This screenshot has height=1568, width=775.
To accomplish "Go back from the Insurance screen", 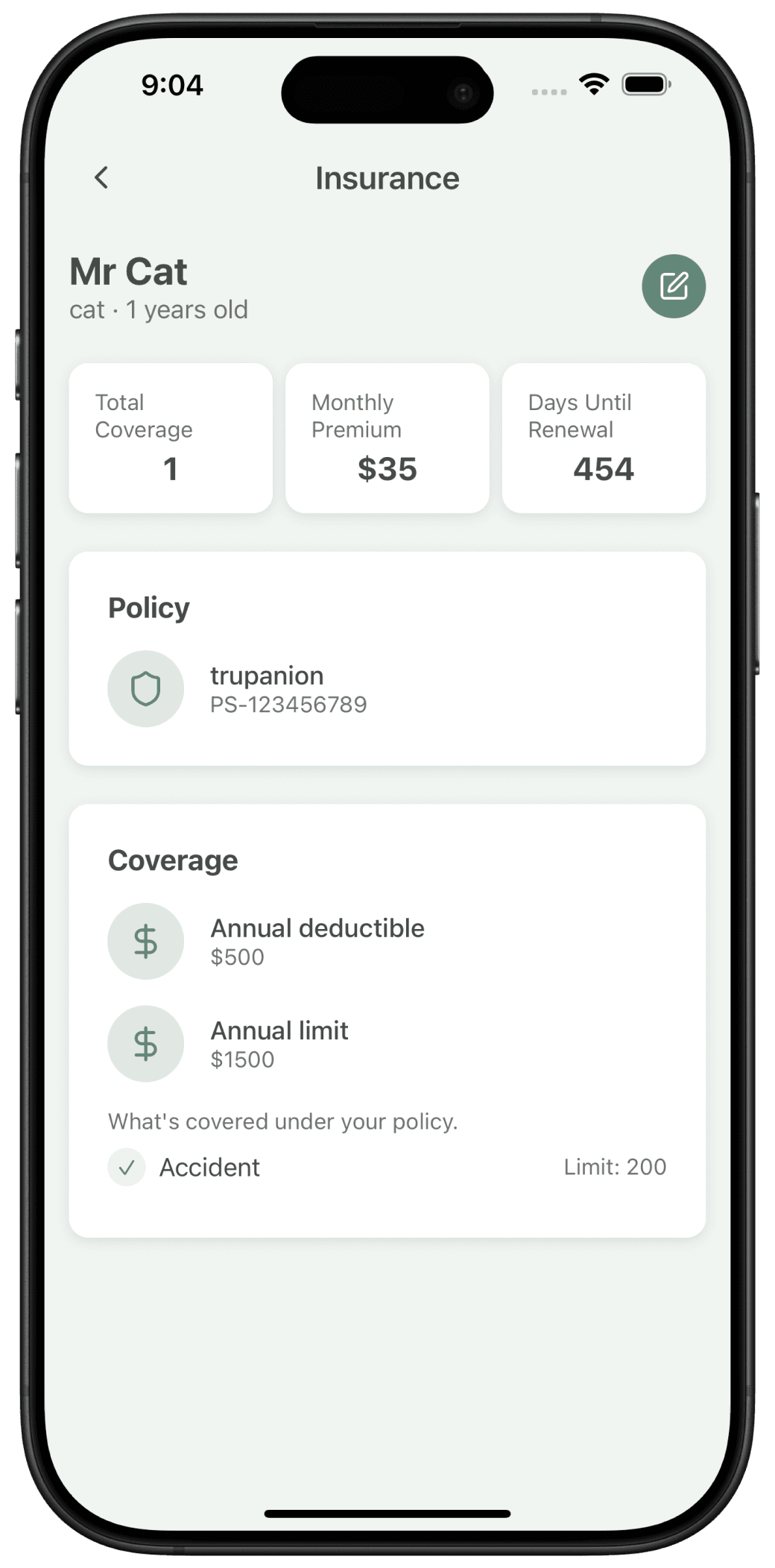I will (x=102, y=177).
